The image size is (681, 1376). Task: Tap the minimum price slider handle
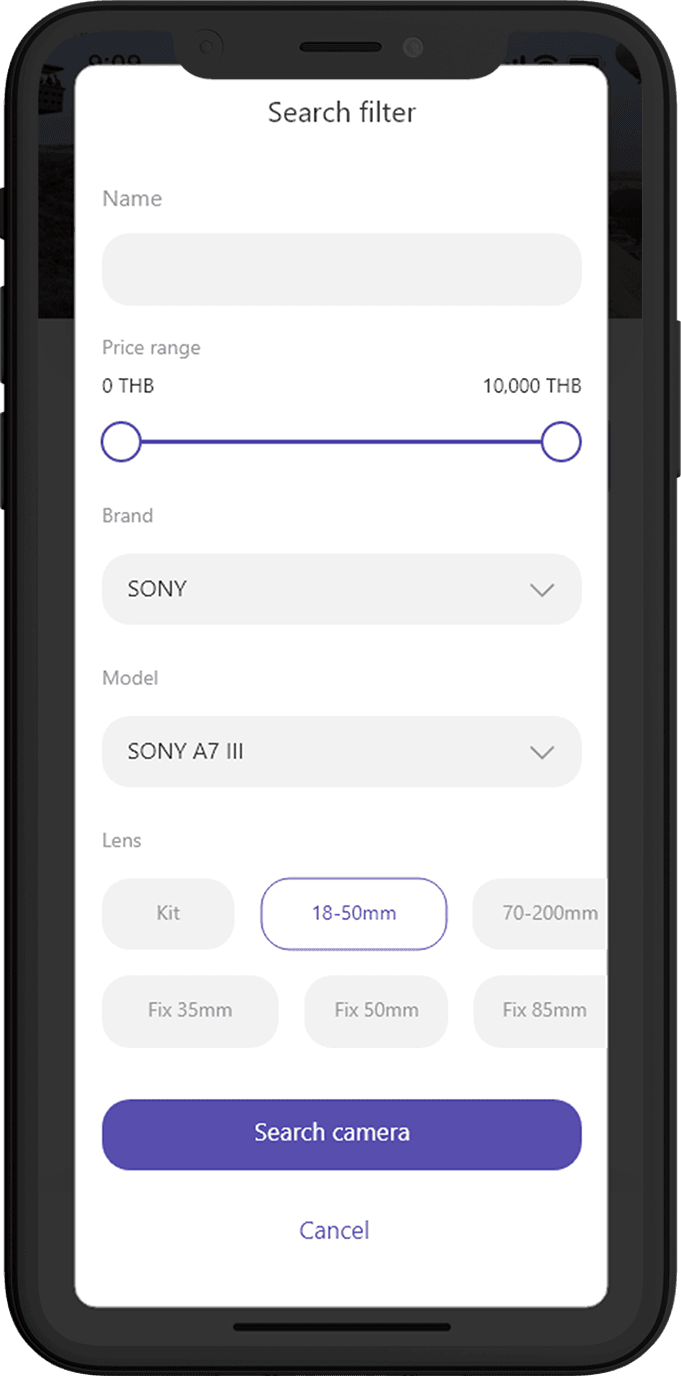click(x=121, y=442)
